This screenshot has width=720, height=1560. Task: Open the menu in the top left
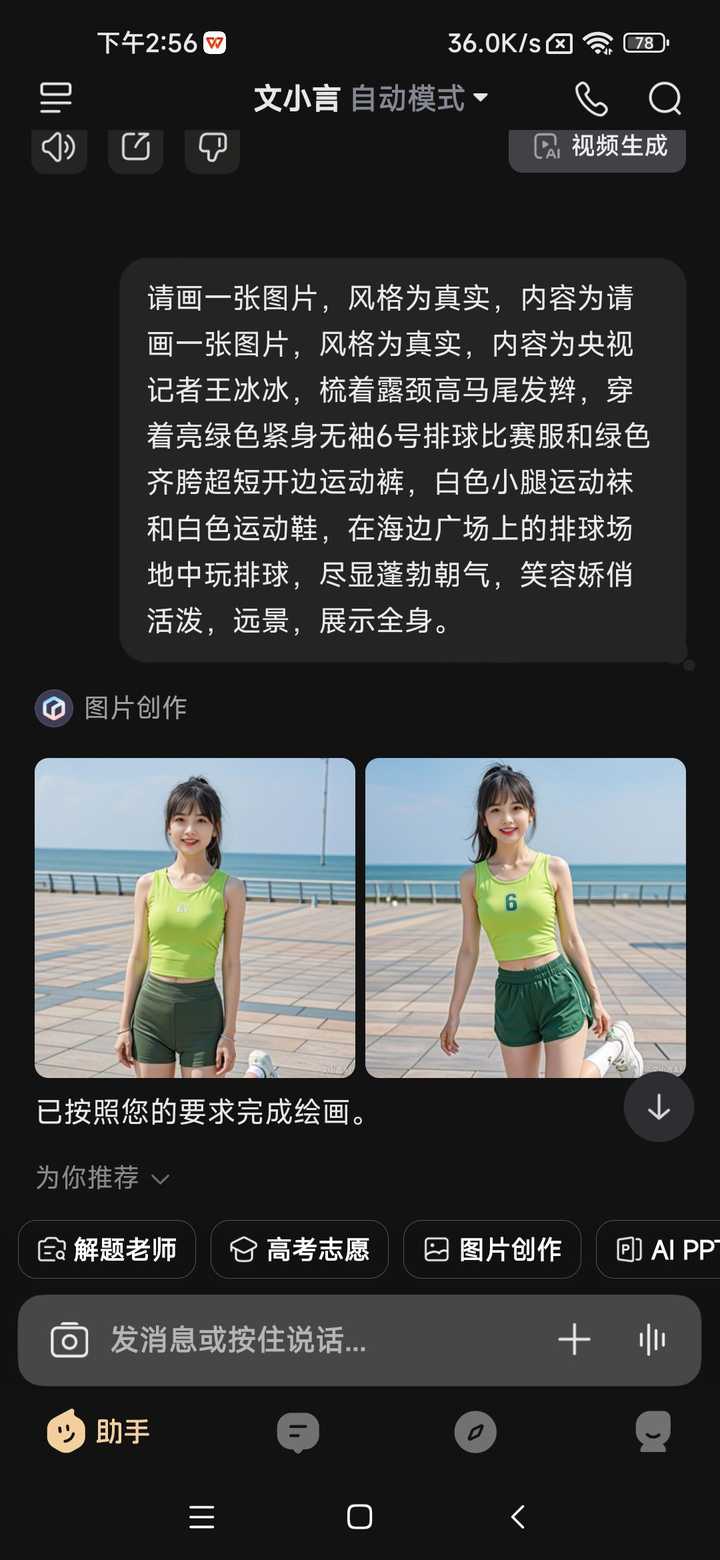[x=56, y=98]
